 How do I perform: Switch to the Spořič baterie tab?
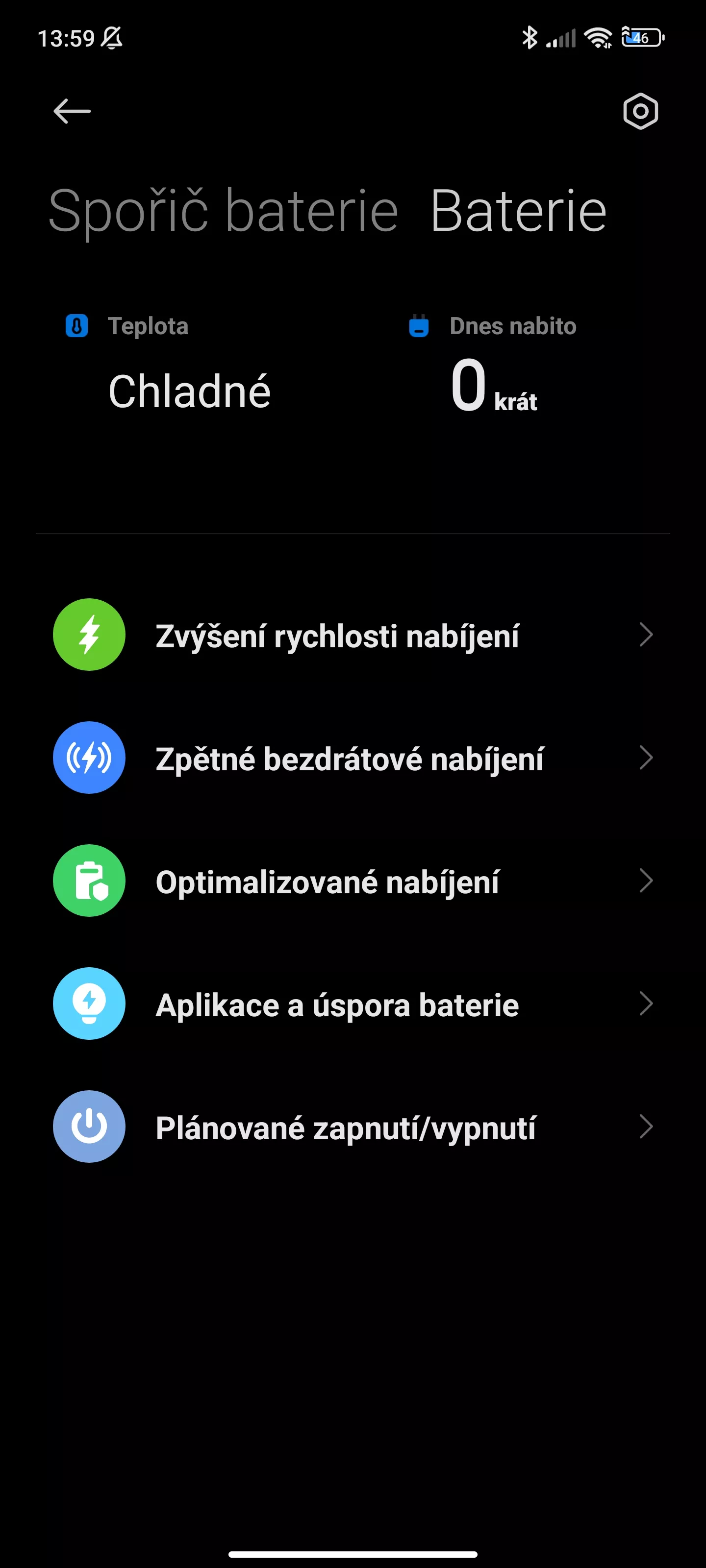coord(224,211)
